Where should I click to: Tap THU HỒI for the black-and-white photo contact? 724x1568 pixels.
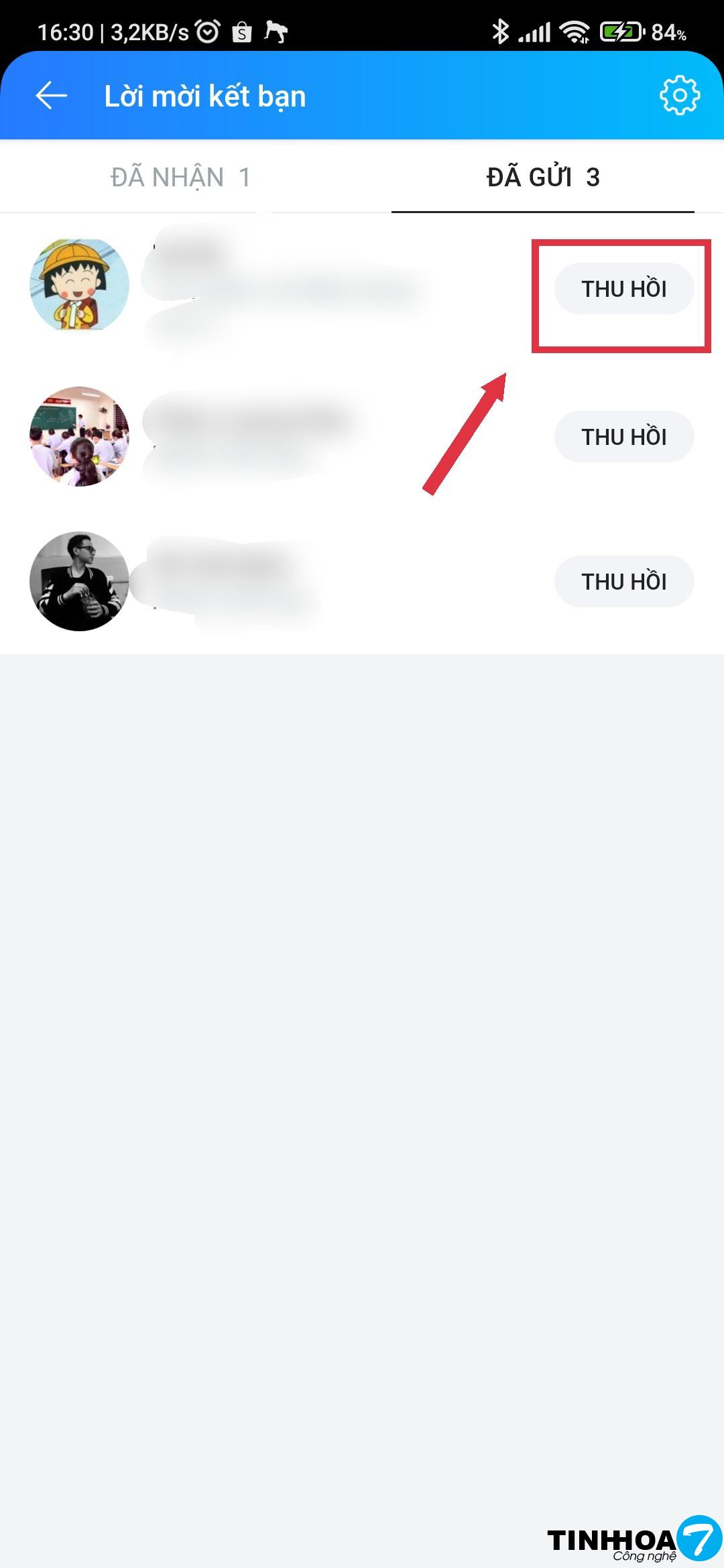(x=623, y=582)
